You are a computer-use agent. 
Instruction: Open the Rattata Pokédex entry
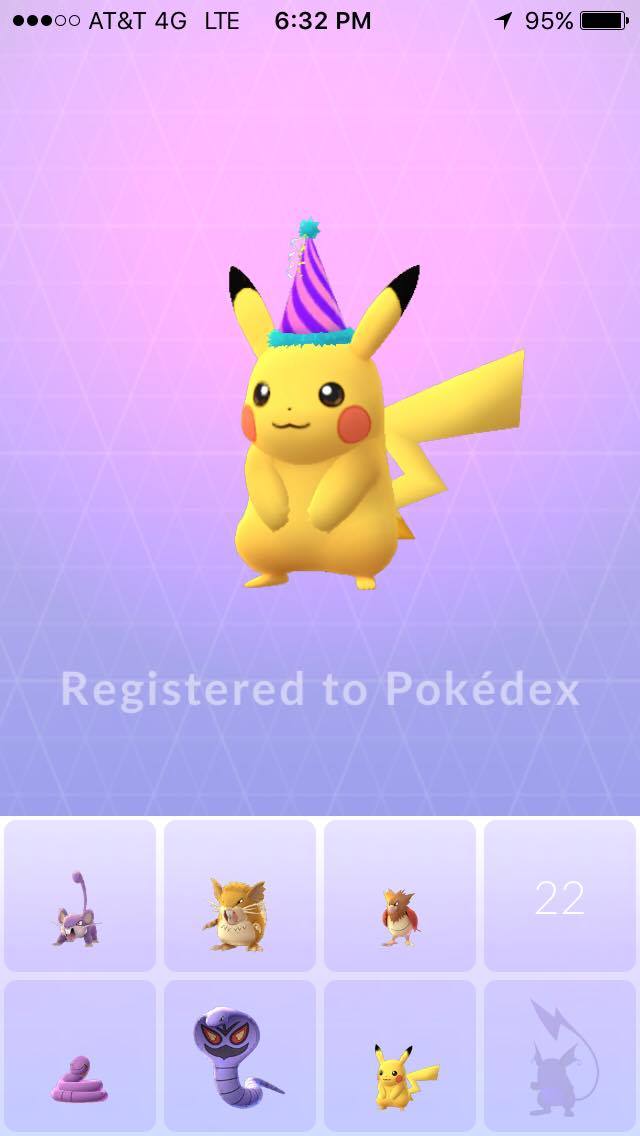pos(80,896)
